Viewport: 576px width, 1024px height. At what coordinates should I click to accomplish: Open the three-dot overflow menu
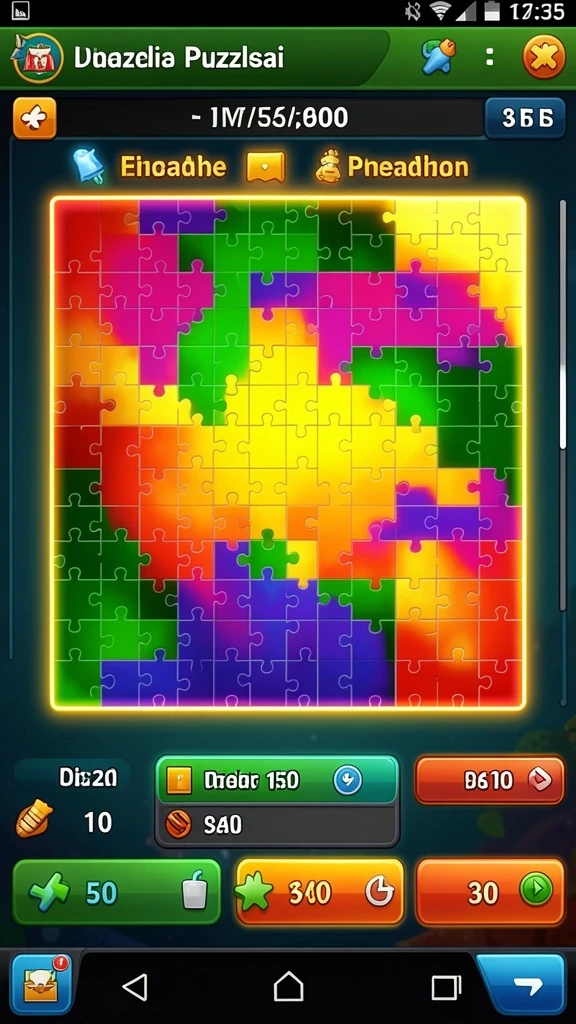(x=490, y=57)
